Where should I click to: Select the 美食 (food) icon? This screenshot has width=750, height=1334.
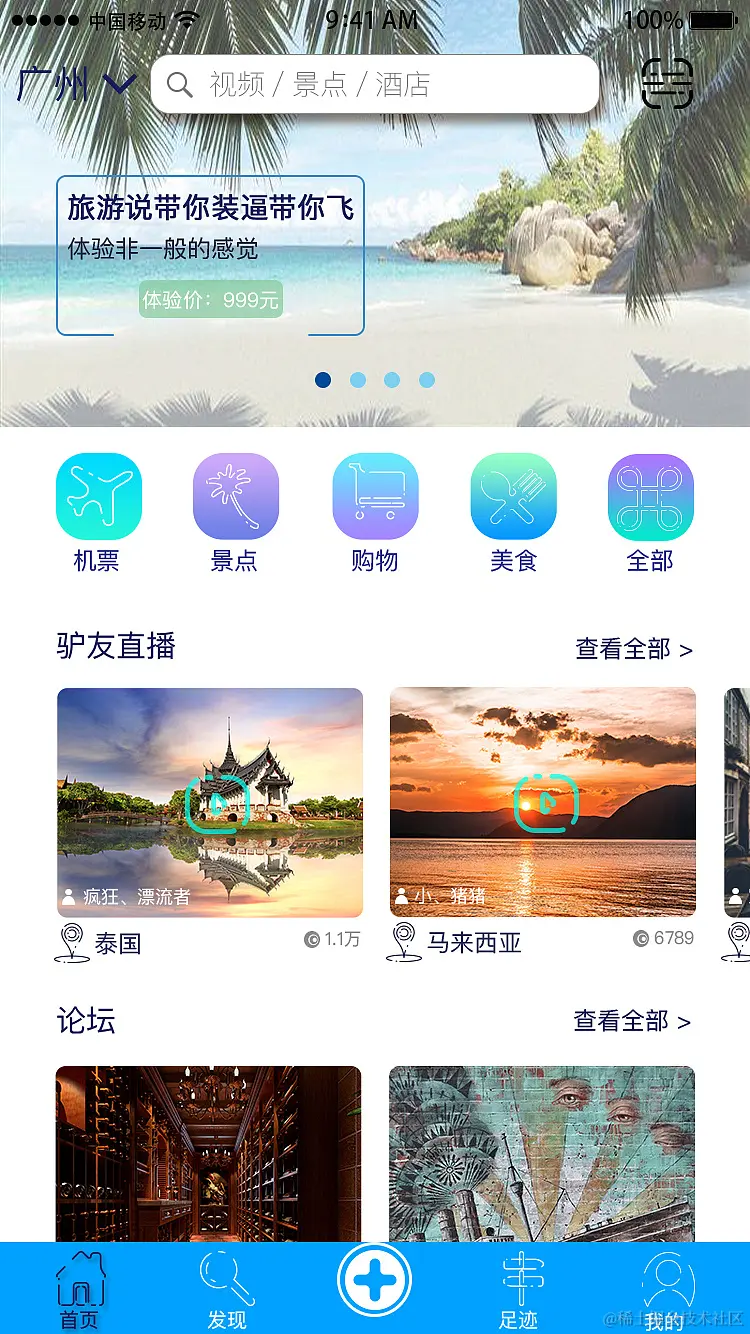coord(513,495)
